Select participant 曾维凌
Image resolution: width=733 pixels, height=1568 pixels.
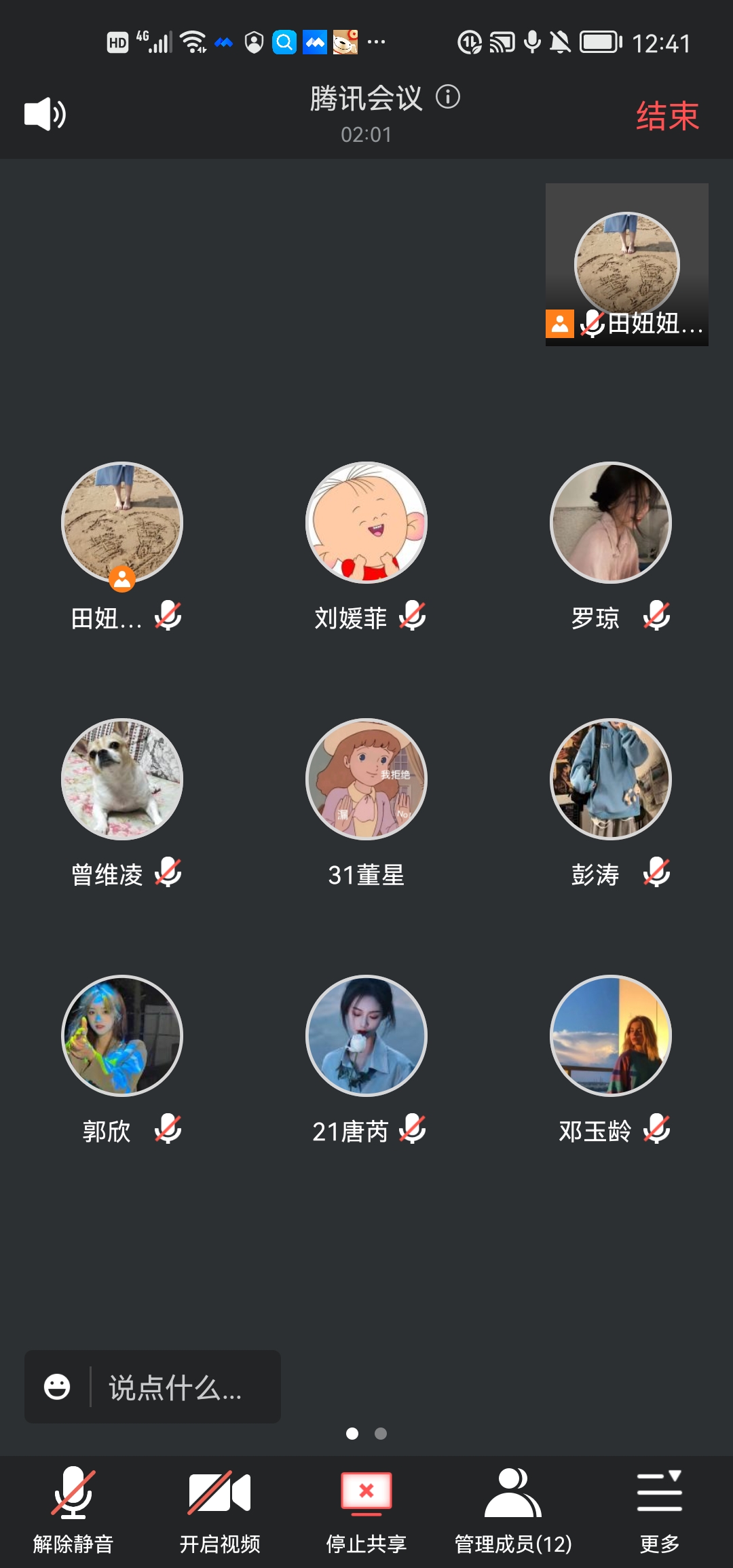pos(122,779)
